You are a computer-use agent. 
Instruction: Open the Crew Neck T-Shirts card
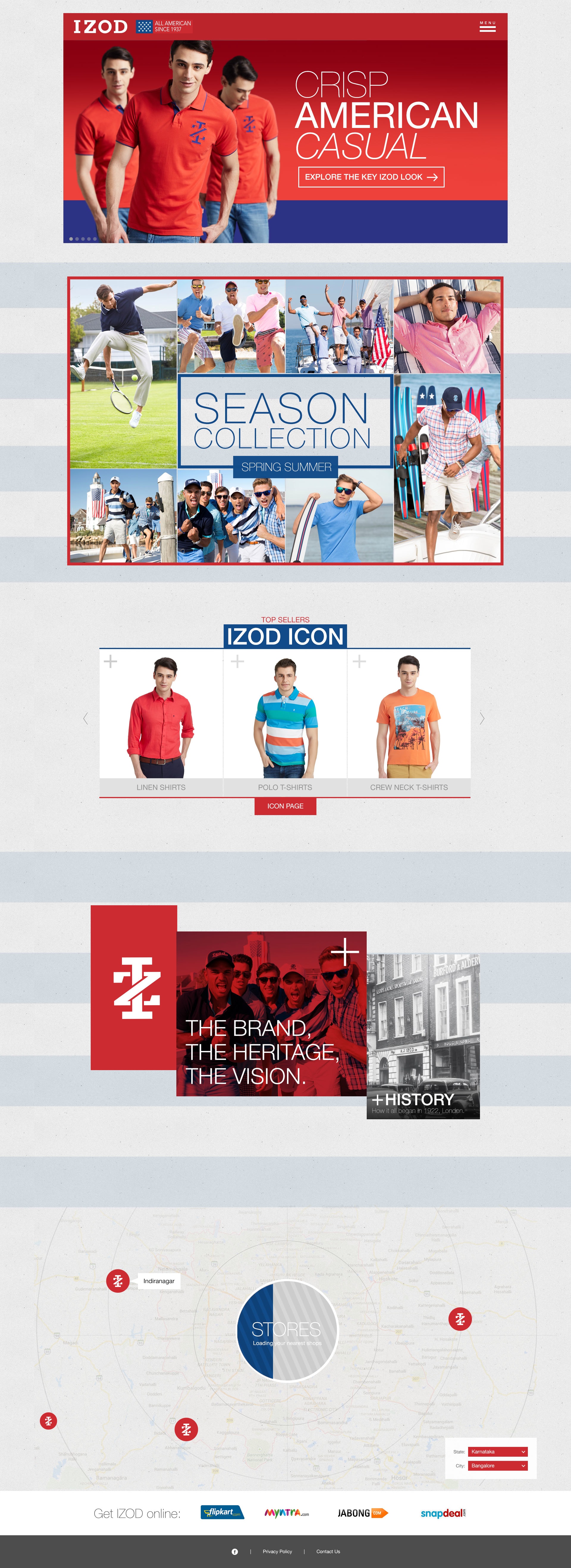click(x=409, y=721)
